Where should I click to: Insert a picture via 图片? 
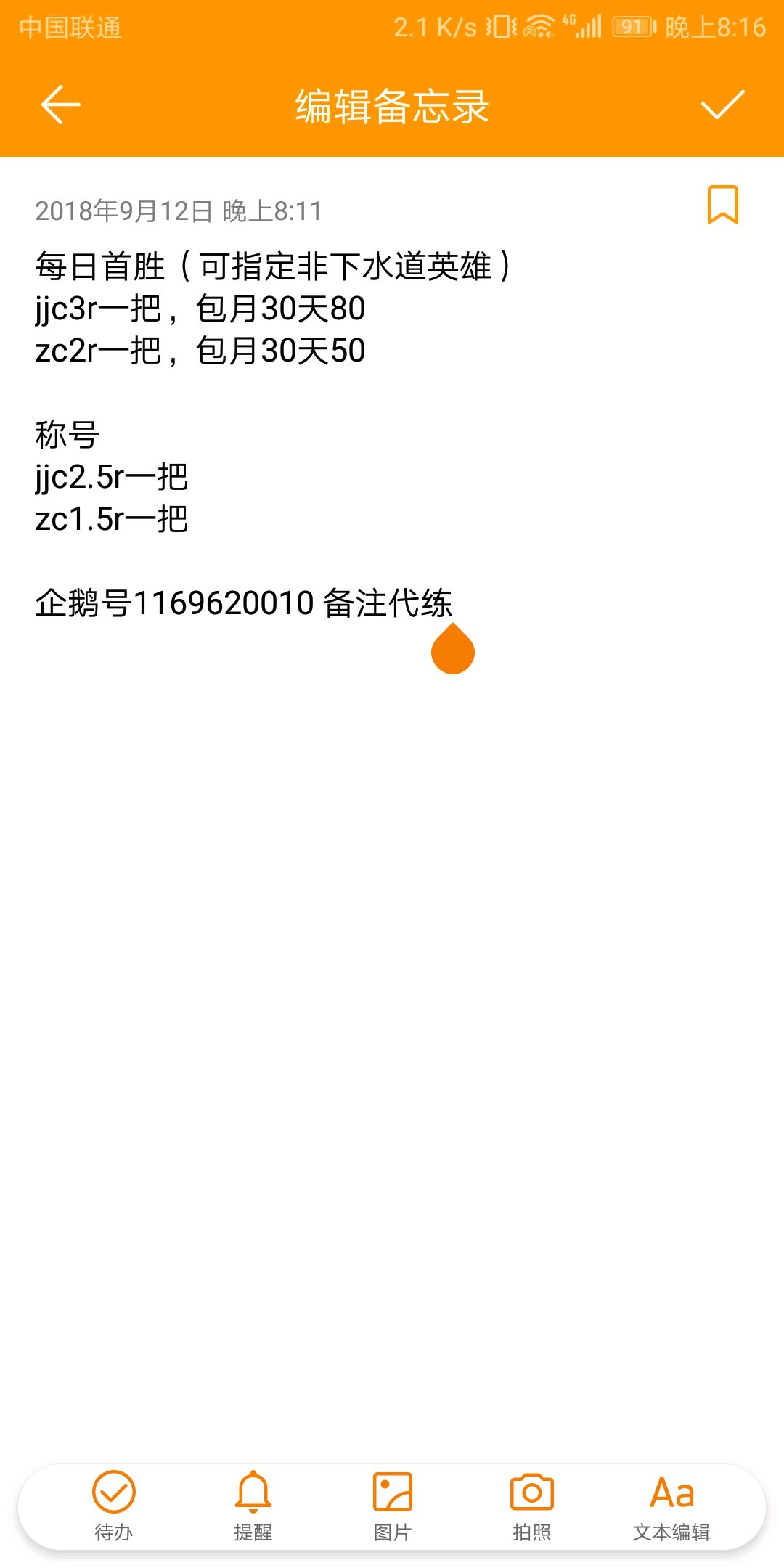point(393,1506)
